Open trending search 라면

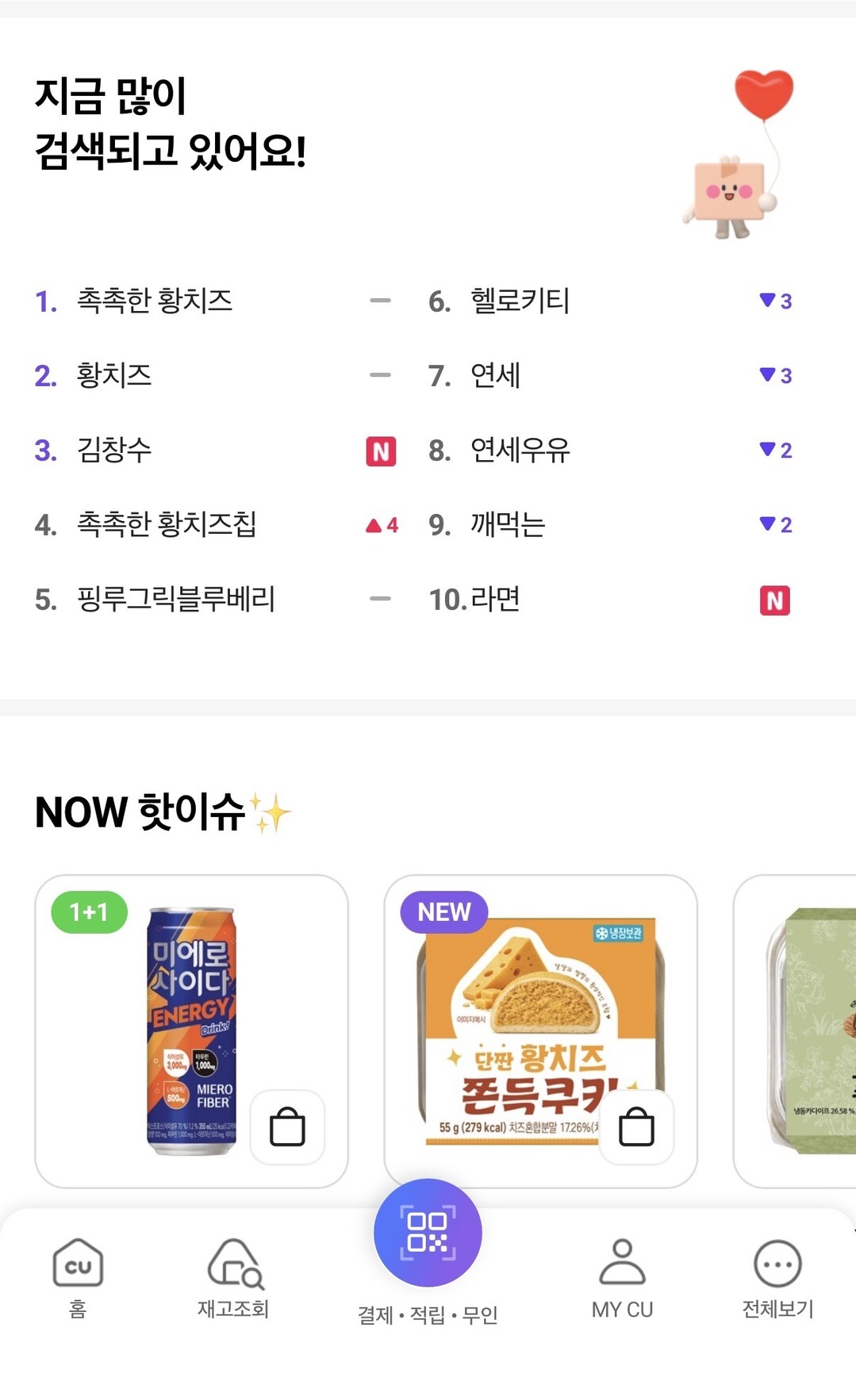(495, 599)
